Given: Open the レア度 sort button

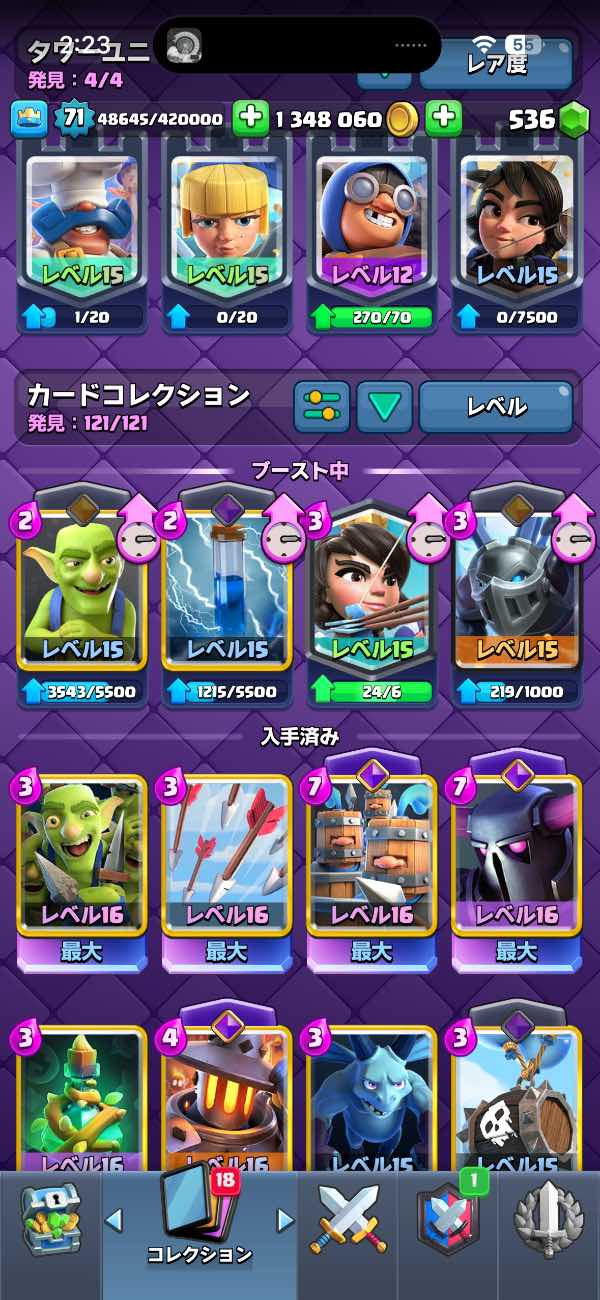Looking at the screenshot, I should (496, 65).
